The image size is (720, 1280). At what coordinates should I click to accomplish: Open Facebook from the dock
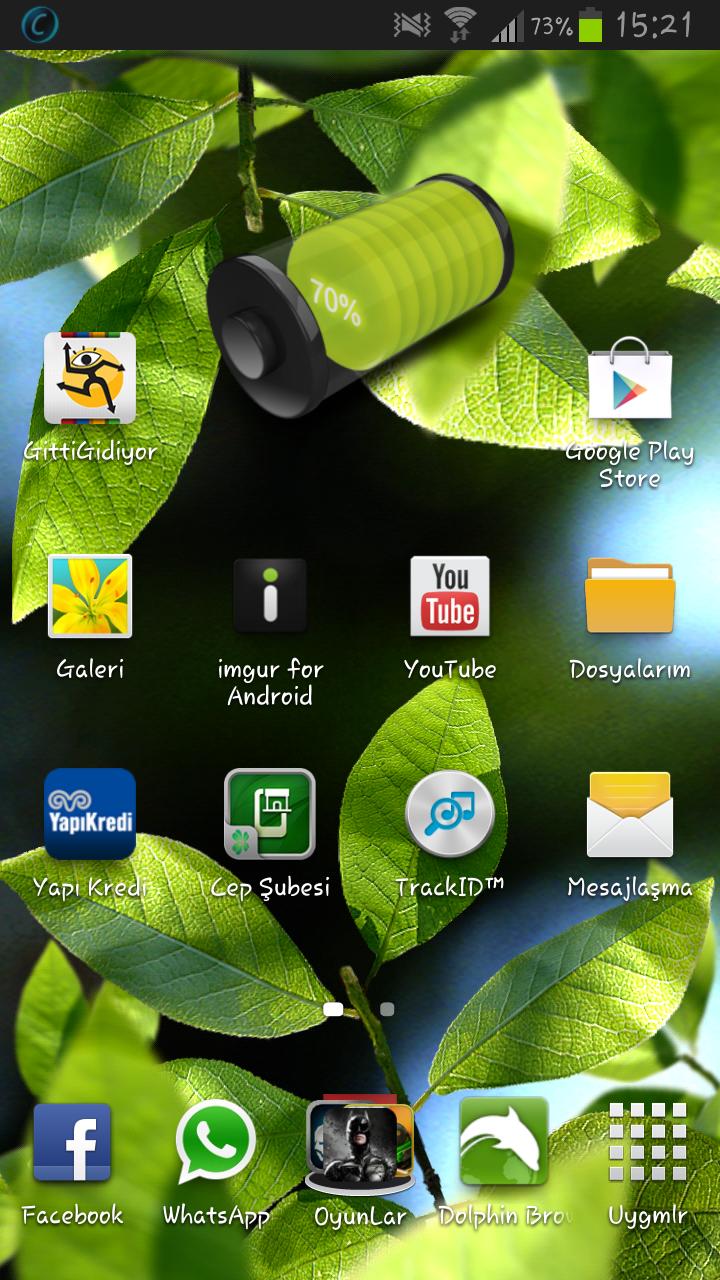coord(72,1144)
